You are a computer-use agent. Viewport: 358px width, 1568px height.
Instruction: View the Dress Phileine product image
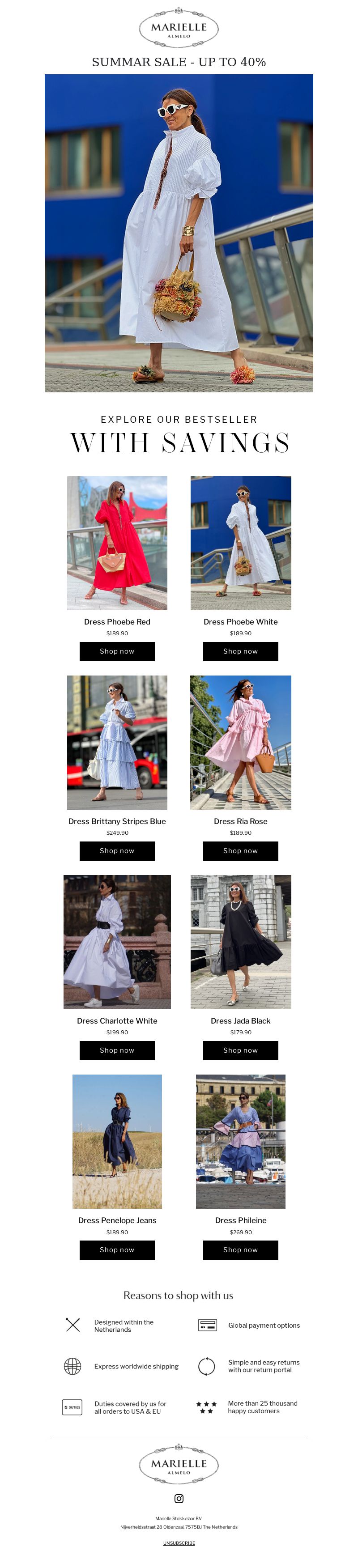coord(240,1141)
